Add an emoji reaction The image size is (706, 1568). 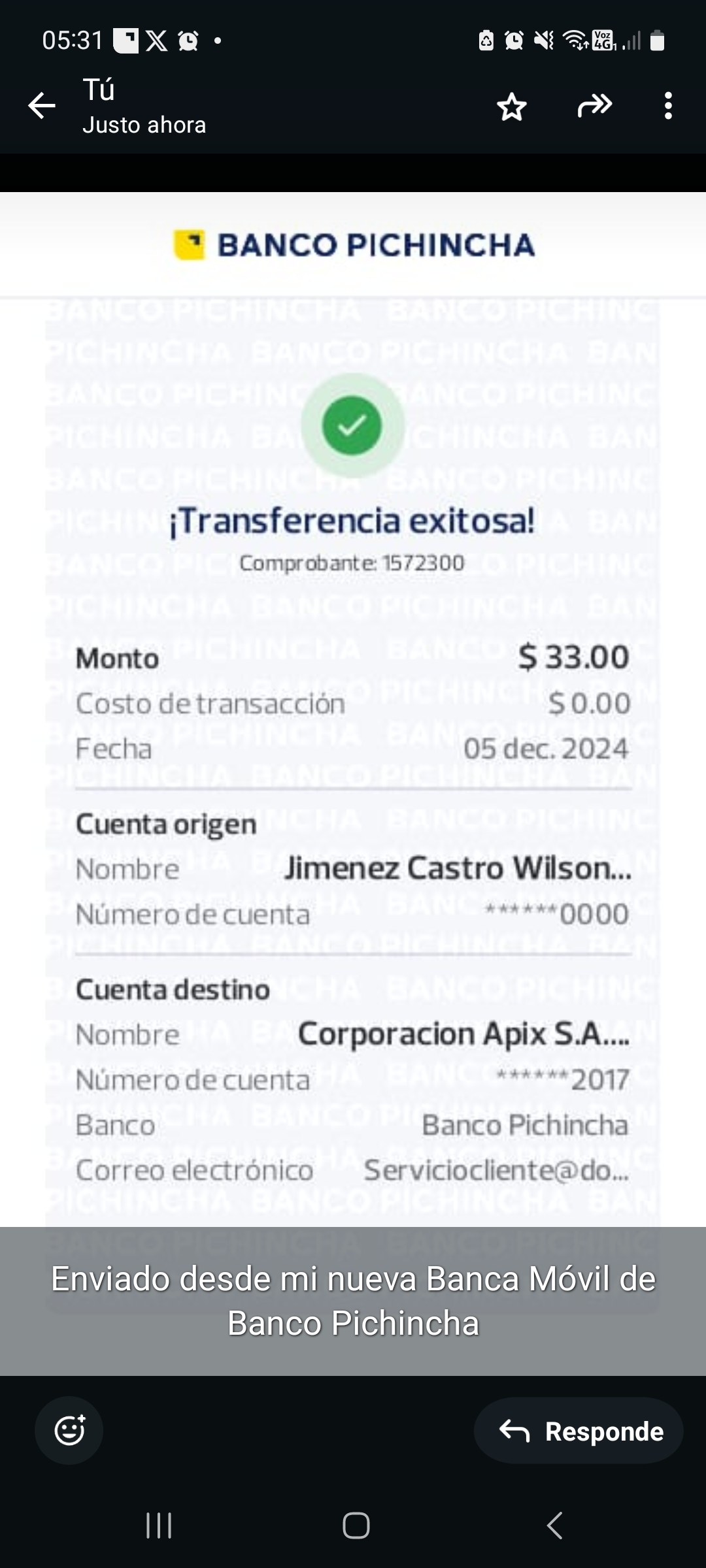69,1430
